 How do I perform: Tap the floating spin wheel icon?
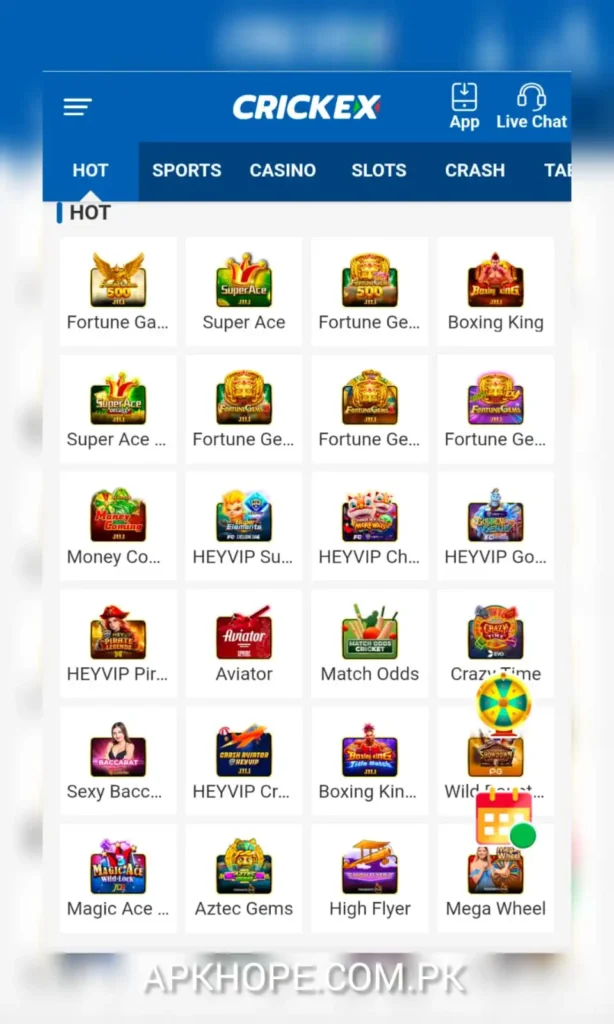[x=502, y=703]
